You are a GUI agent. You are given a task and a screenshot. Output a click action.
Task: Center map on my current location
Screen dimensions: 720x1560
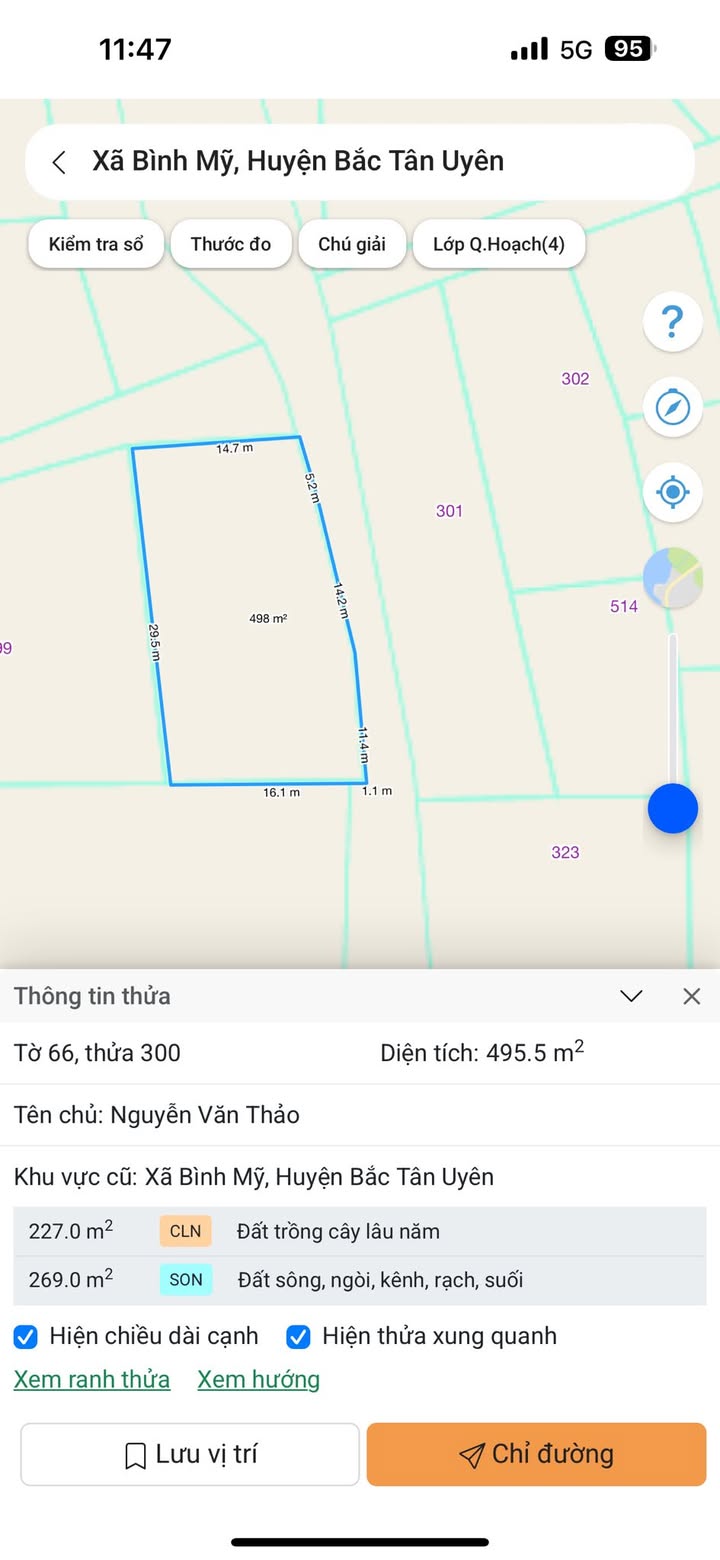coord(673,492)
